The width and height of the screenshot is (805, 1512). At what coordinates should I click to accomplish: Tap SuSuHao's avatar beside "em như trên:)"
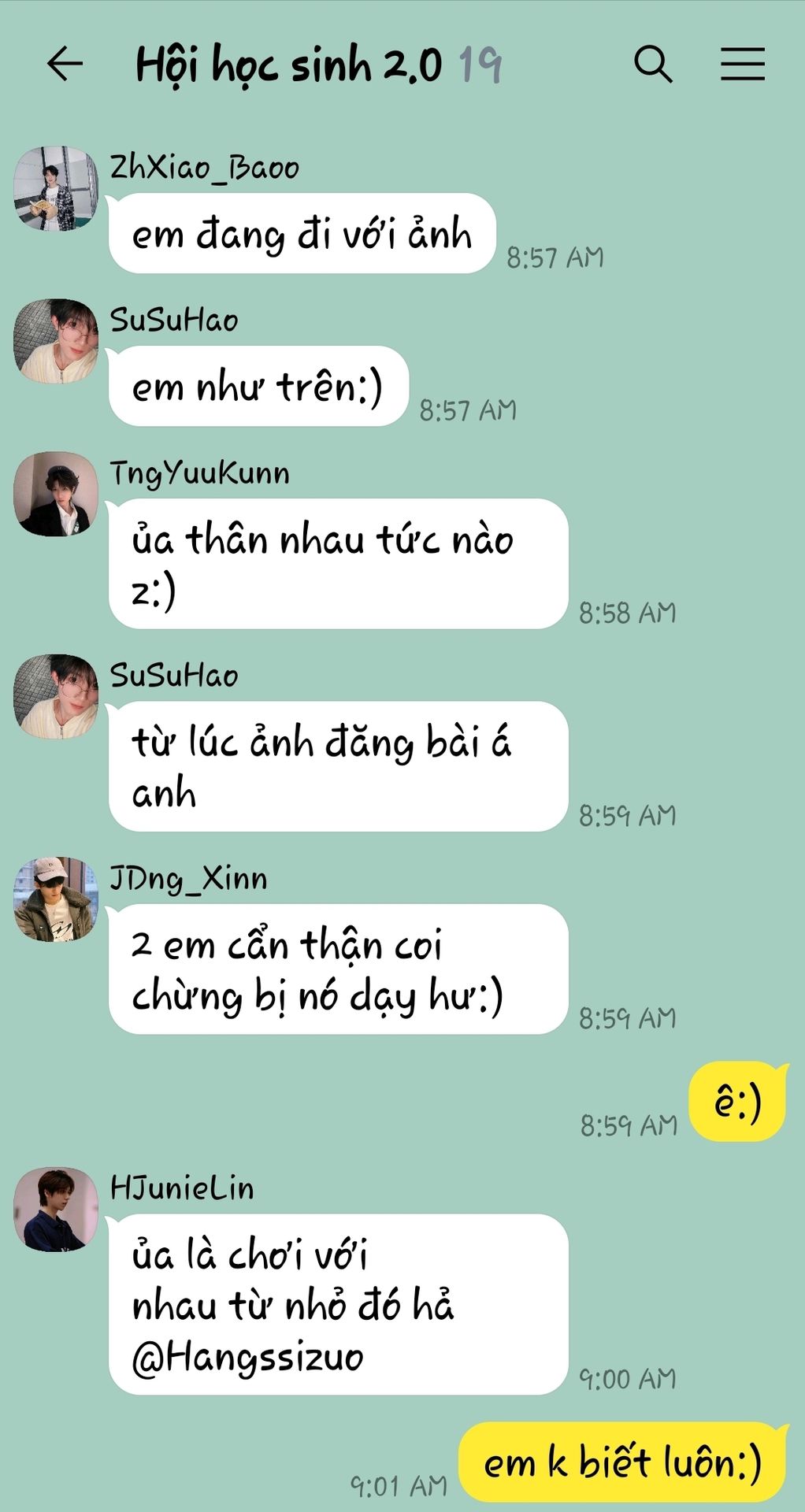point(56,341)
